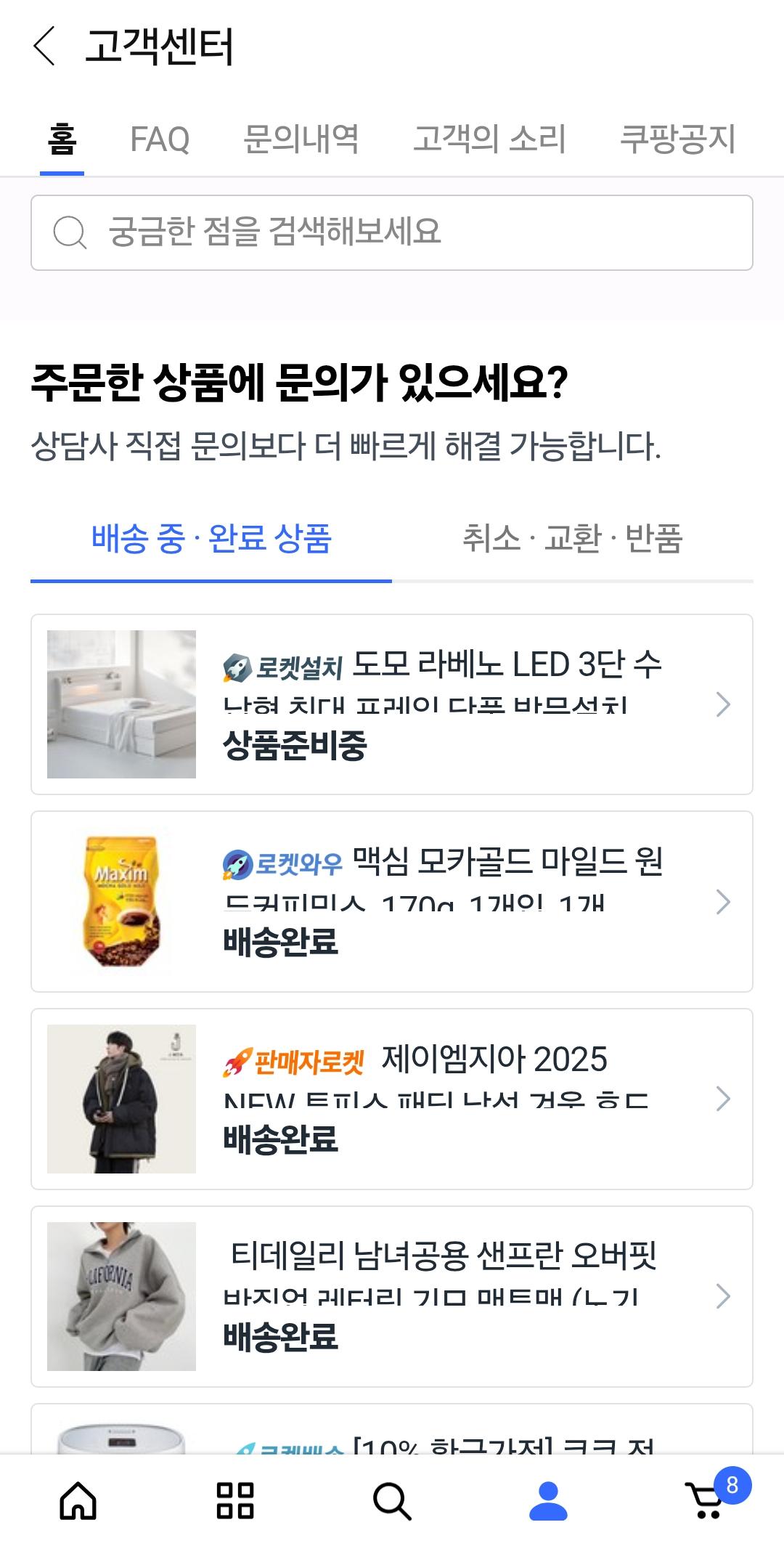
Task: Switch to the FAQ tab
Action: pos(160,139)
